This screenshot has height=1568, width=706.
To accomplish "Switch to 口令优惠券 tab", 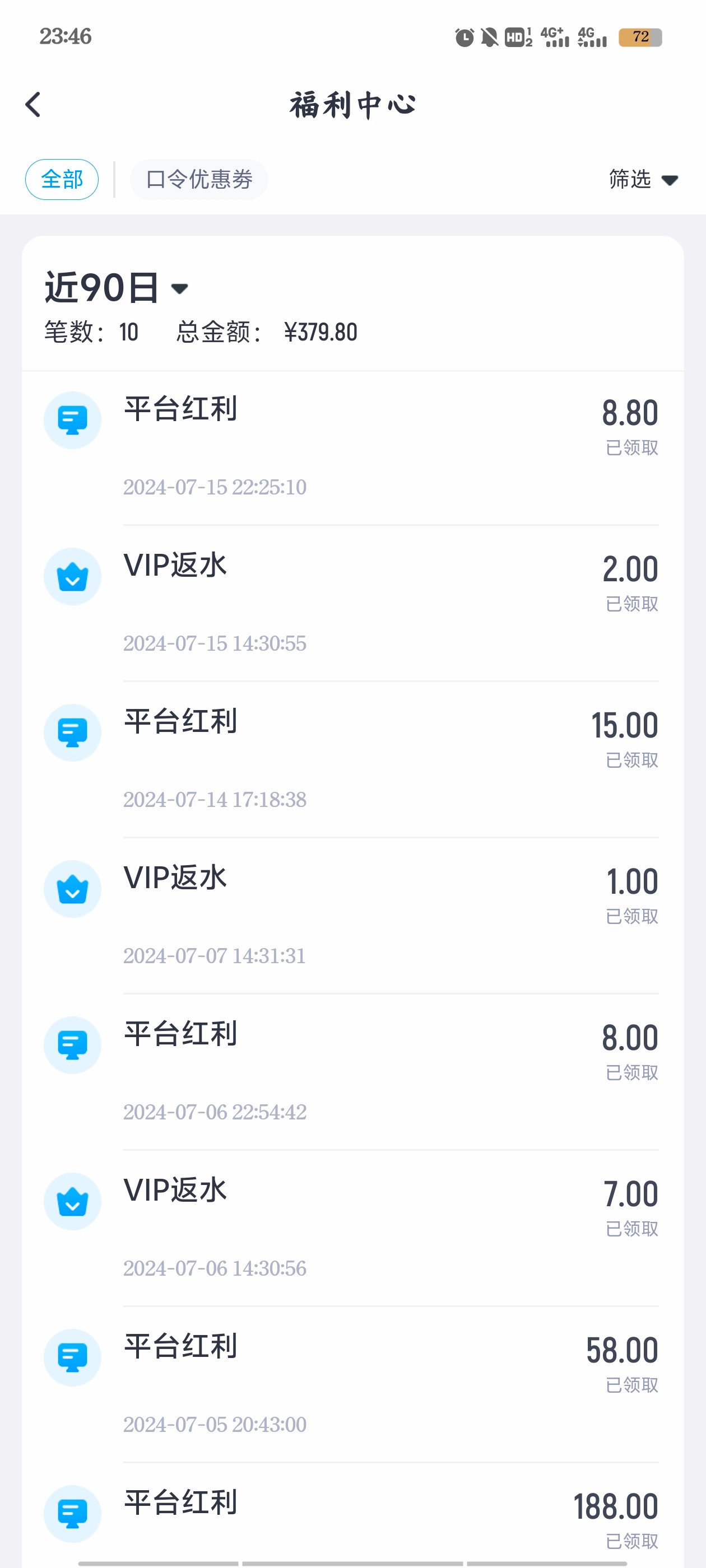I will [198, 180].
